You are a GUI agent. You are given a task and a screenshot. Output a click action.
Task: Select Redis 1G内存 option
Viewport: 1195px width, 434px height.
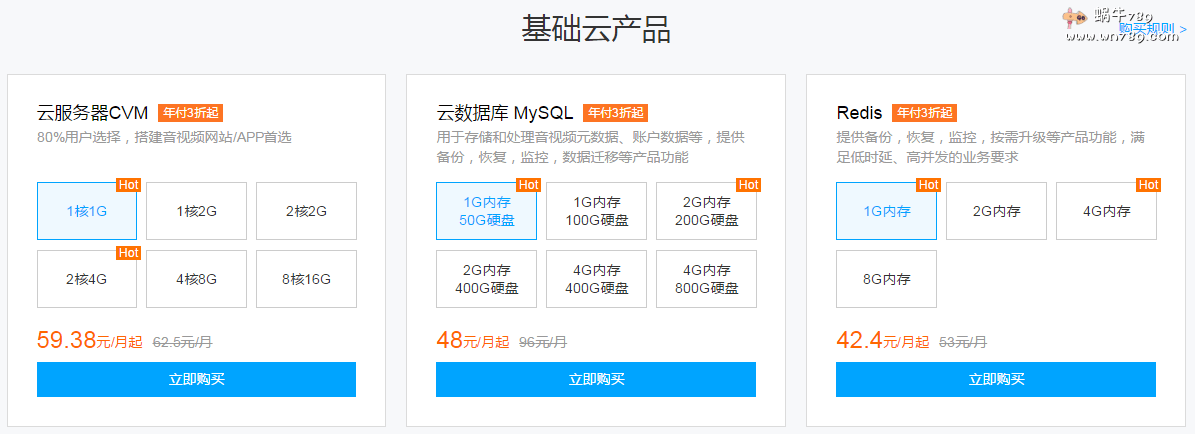[x=886, y=211]
